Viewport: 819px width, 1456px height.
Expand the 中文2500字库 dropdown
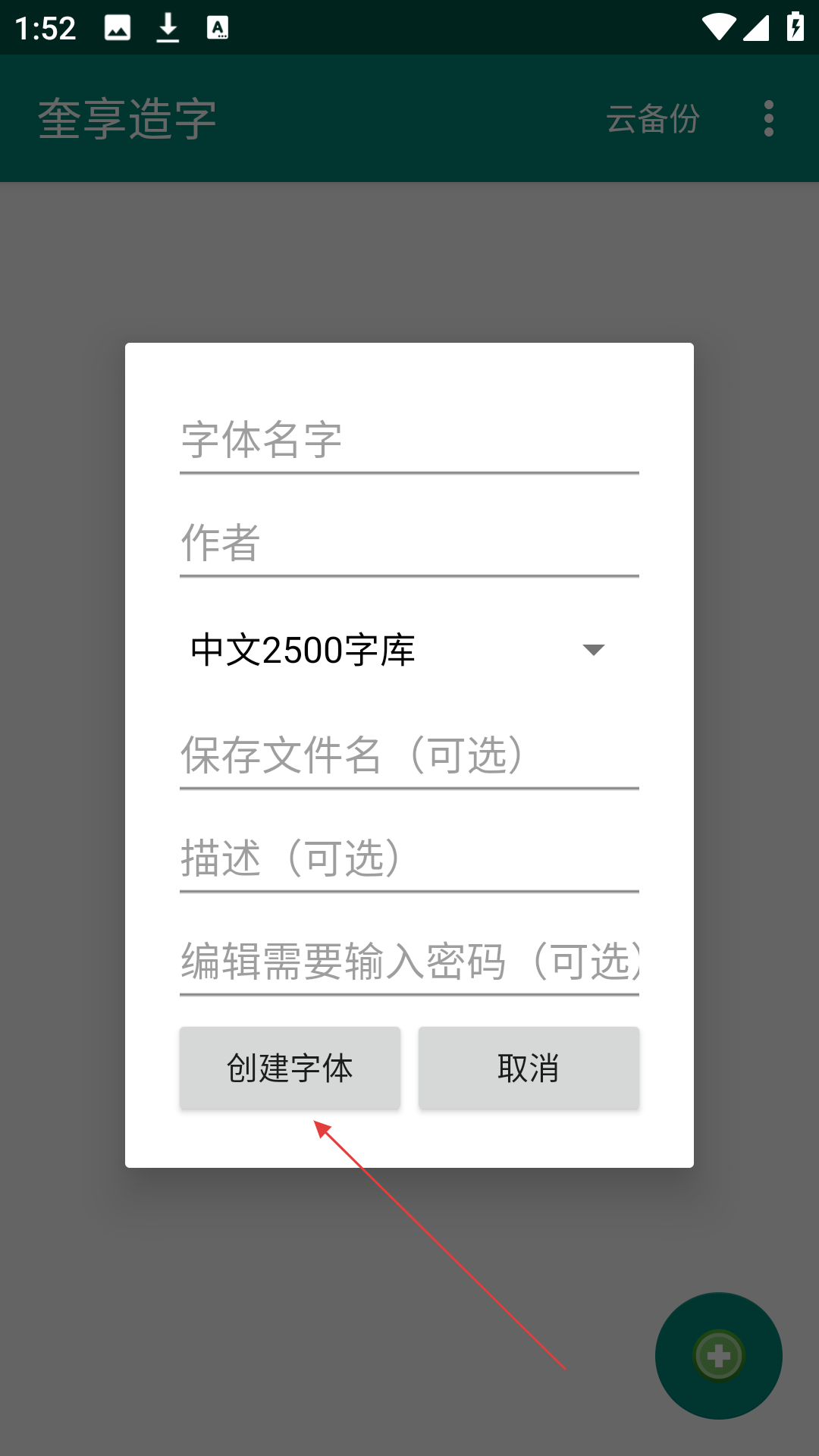(409, 650)
